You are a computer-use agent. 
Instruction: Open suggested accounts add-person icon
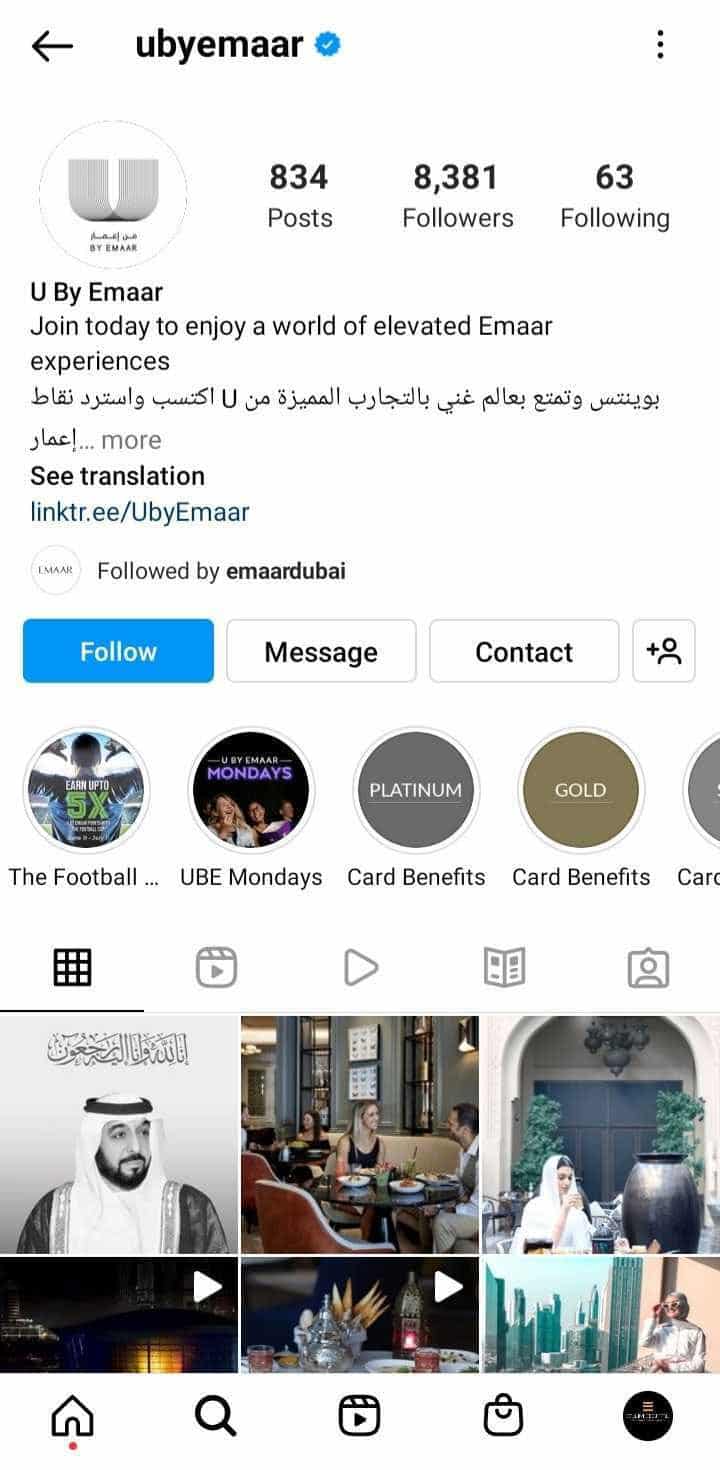[x=664, y=651]
